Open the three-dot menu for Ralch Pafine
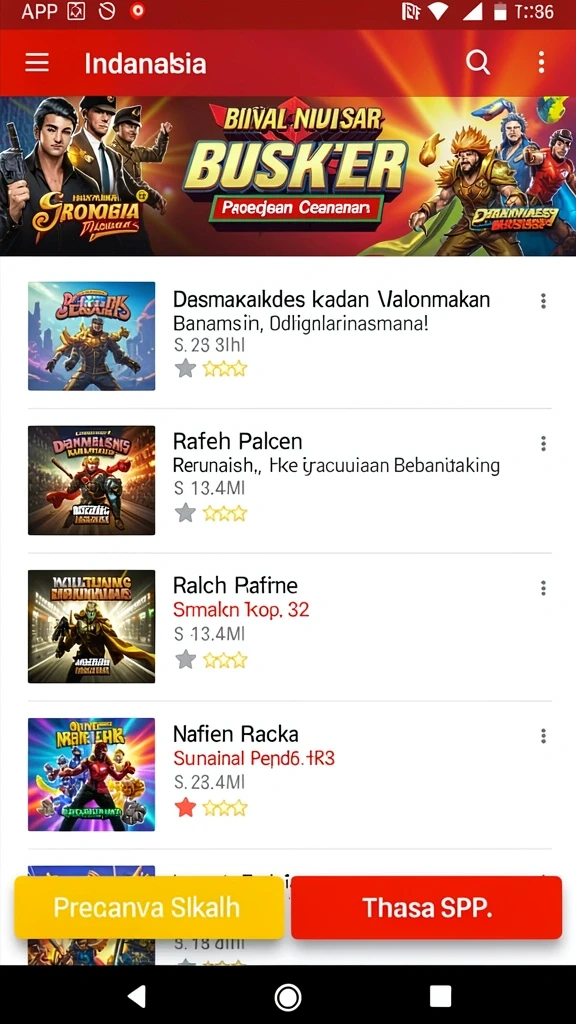Viewport: 576px width, 1024px height. 543,588
